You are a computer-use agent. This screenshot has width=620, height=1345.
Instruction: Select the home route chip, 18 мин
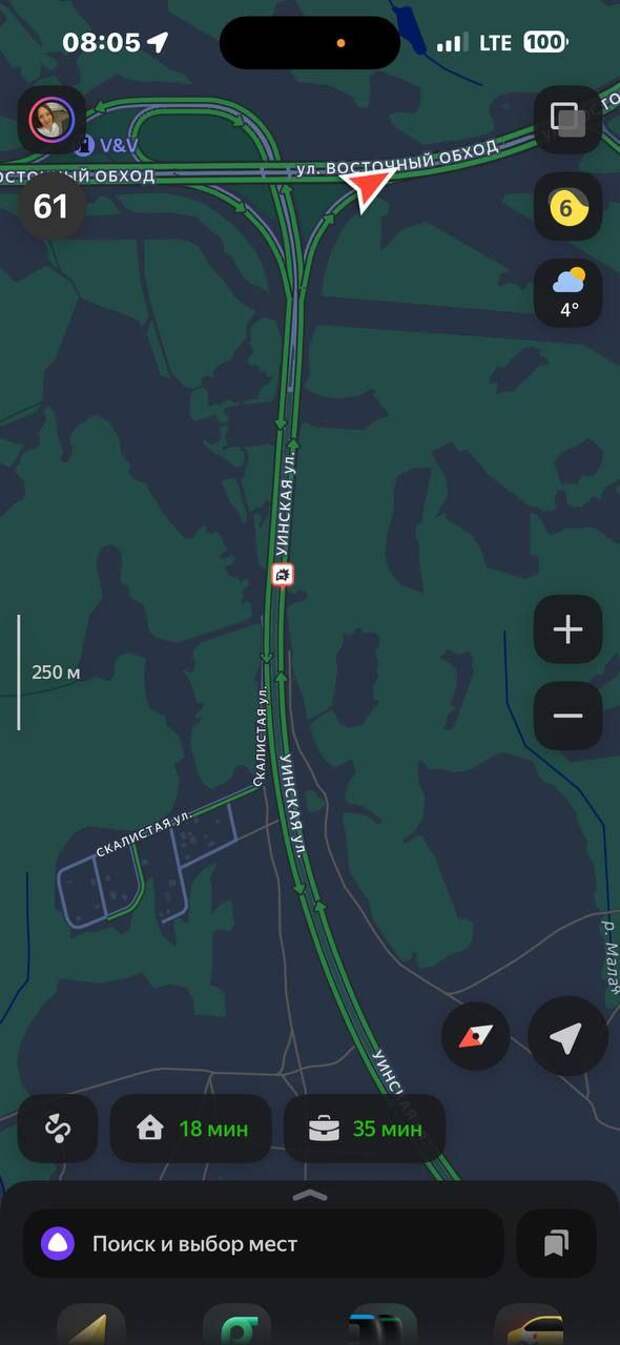191,1129
